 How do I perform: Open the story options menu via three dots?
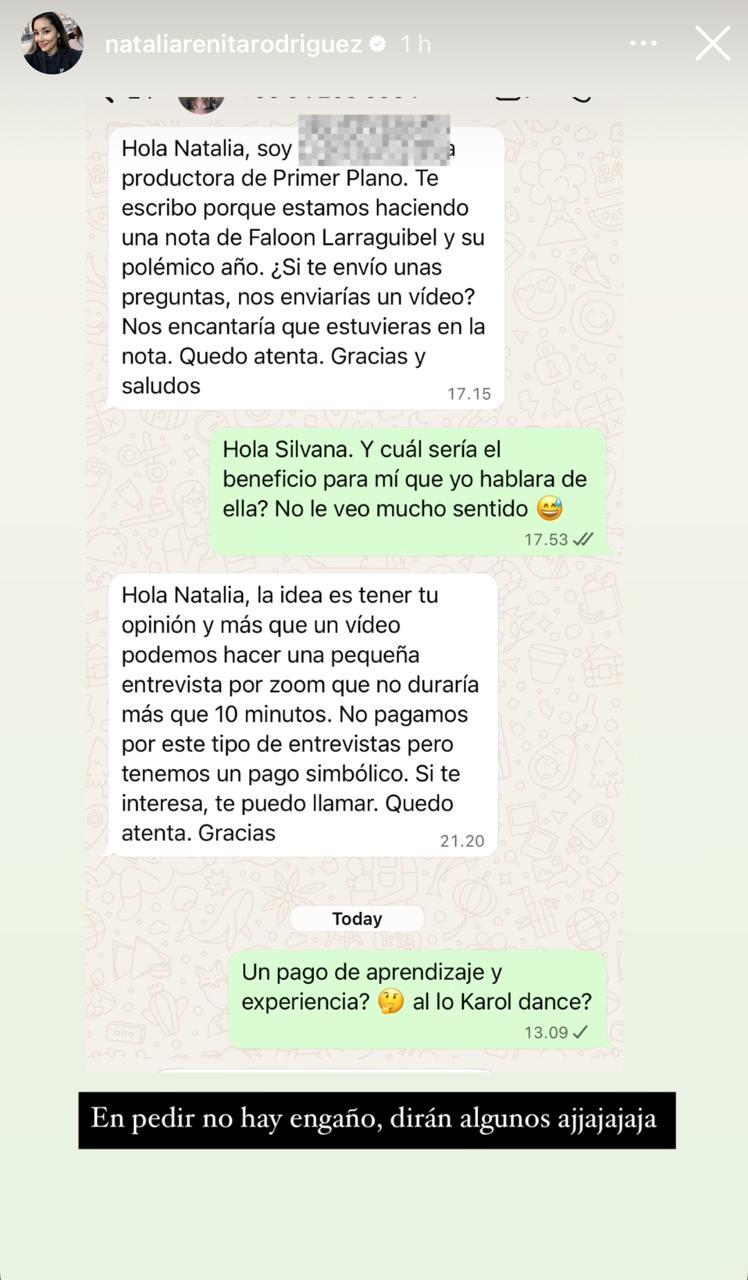(x=644, y=43)
